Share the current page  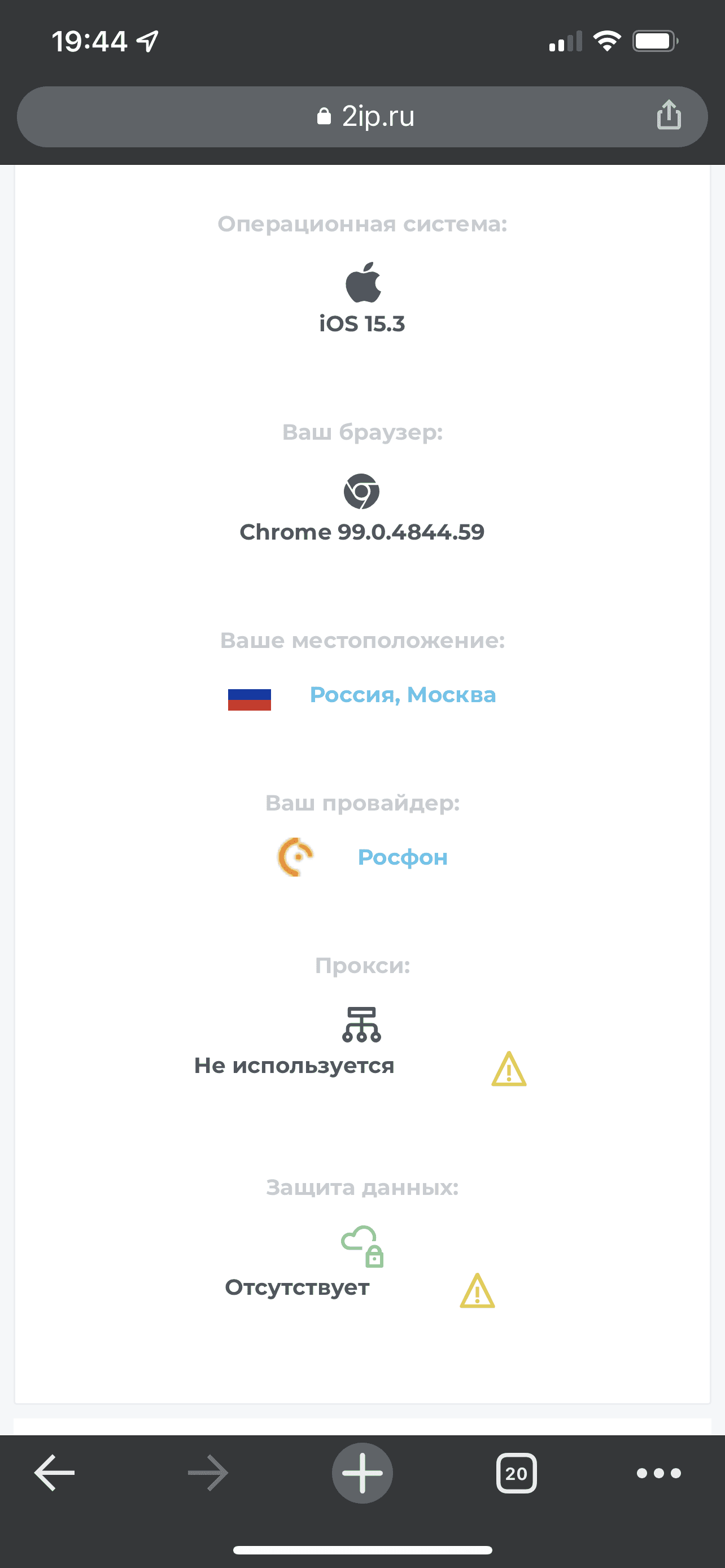point(669,115)
